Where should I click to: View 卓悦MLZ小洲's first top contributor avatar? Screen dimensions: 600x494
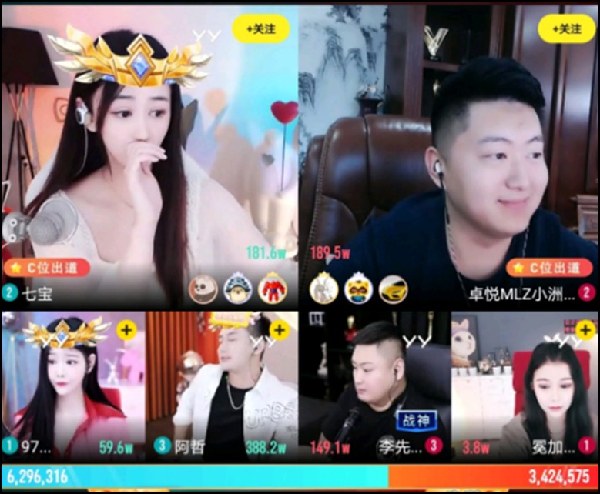point(323,290)
